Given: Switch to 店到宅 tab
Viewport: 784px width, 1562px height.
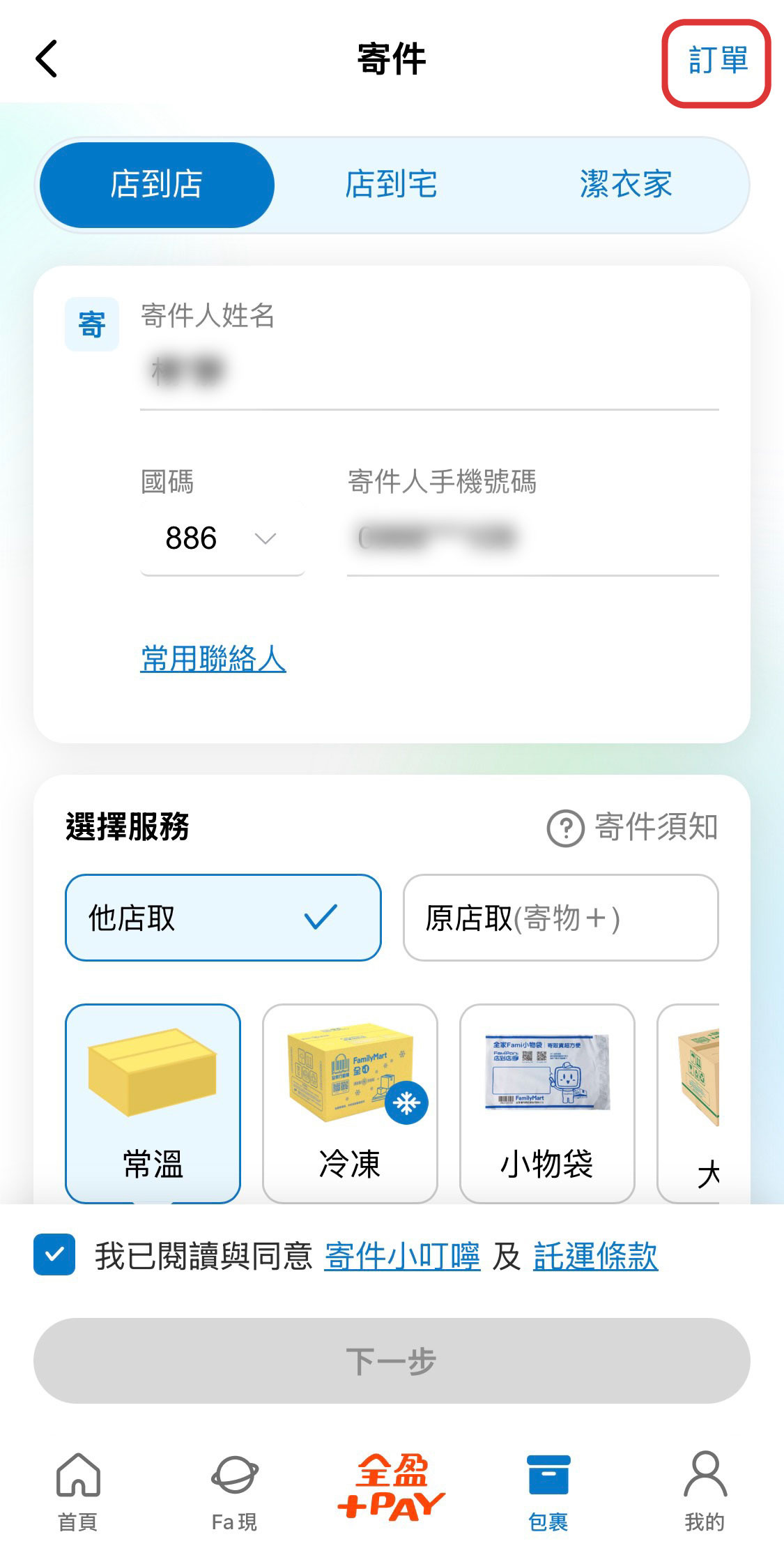Looking at the screenshot, I should pos(391,185).
